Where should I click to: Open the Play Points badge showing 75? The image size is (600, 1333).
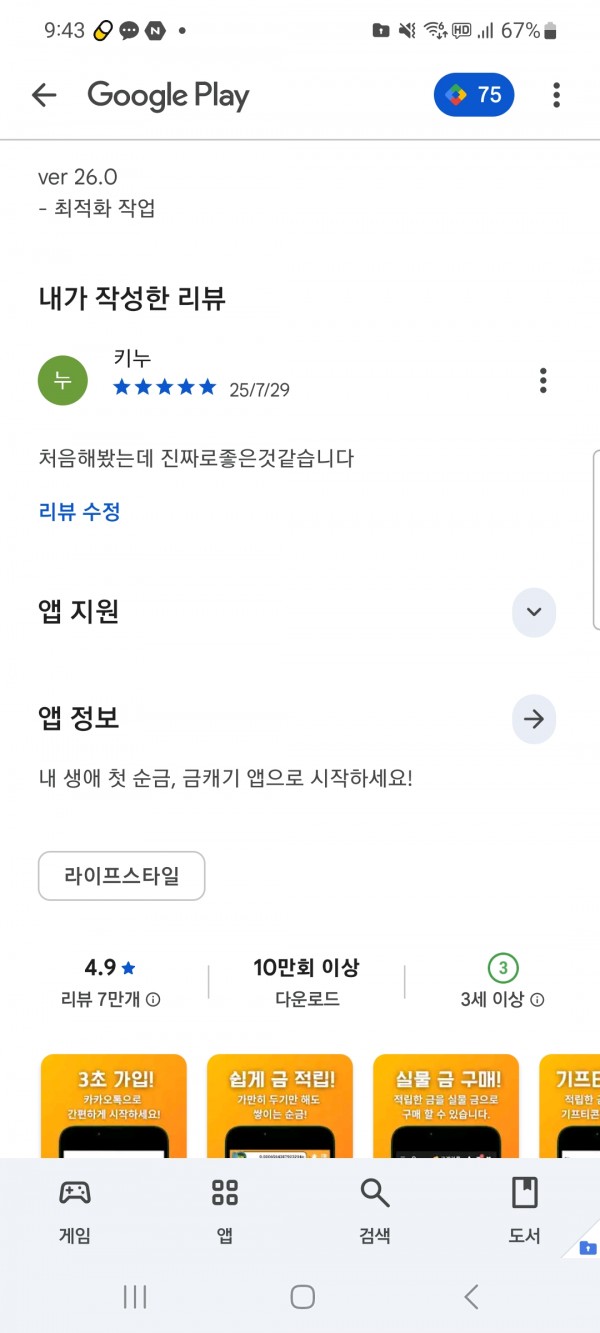[474, 95]
